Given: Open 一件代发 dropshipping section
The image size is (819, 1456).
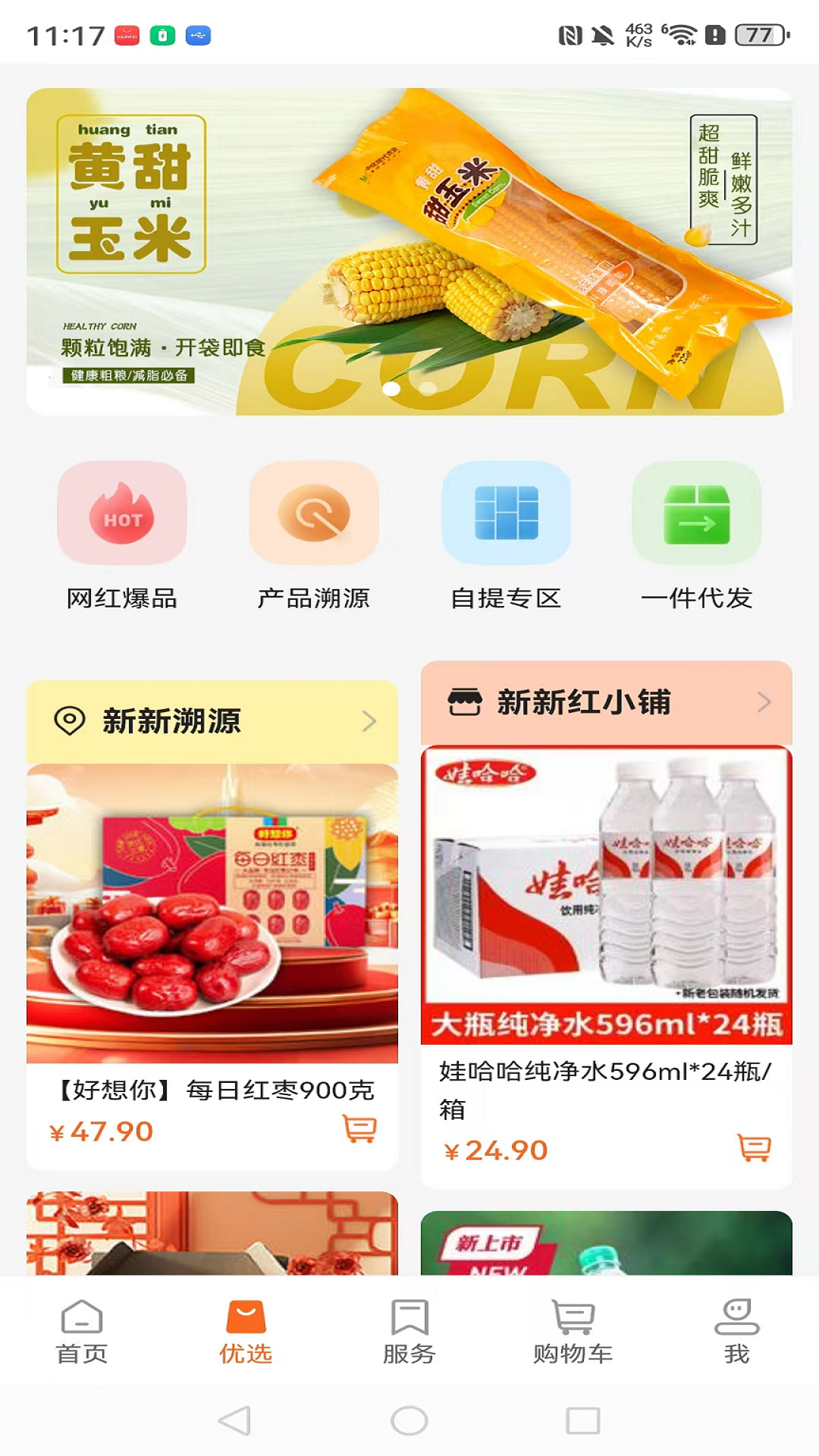Looking at the screenshot, I should tap(697, 513).
